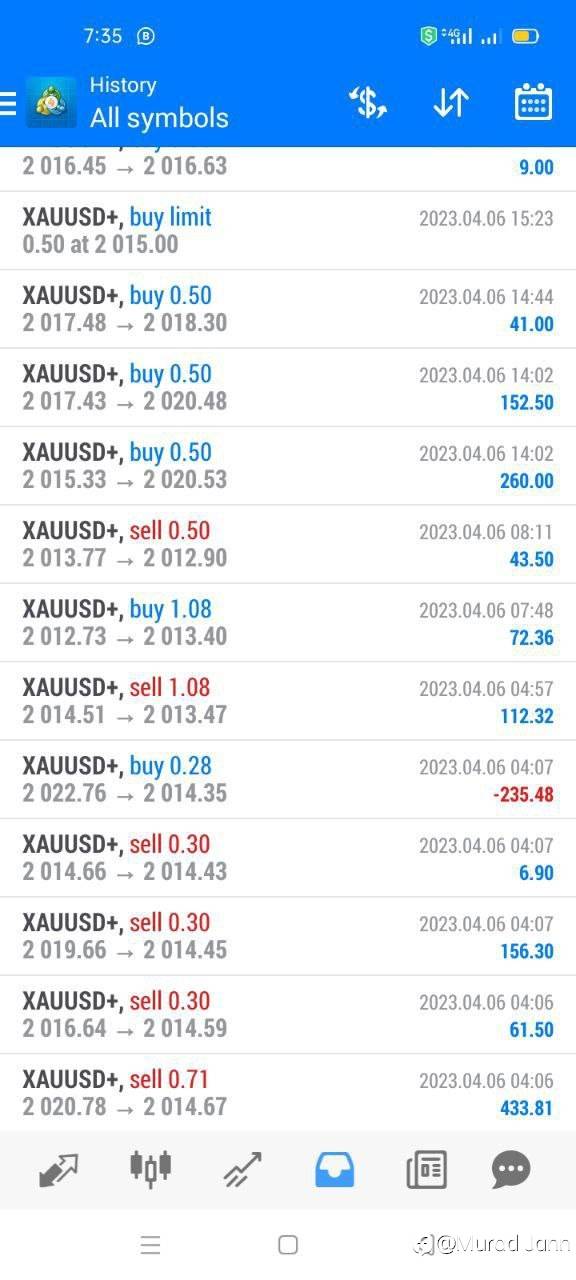576x1280 pixels.
Task: Open the calendar date range picker
Action: click(x=533, y=102)
